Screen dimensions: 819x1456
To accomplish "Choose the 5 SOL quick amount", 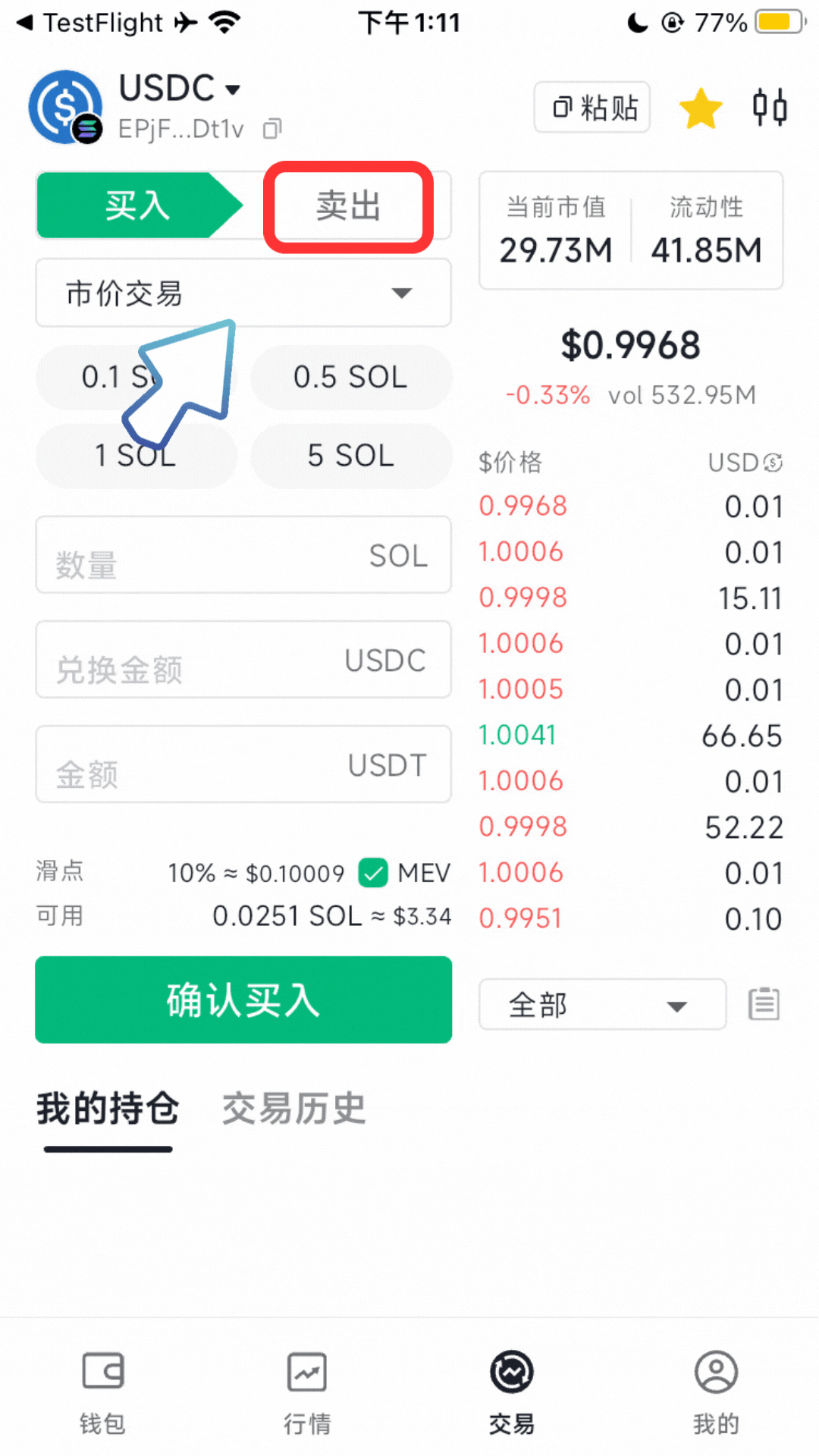I will click(x=350, y=456).
